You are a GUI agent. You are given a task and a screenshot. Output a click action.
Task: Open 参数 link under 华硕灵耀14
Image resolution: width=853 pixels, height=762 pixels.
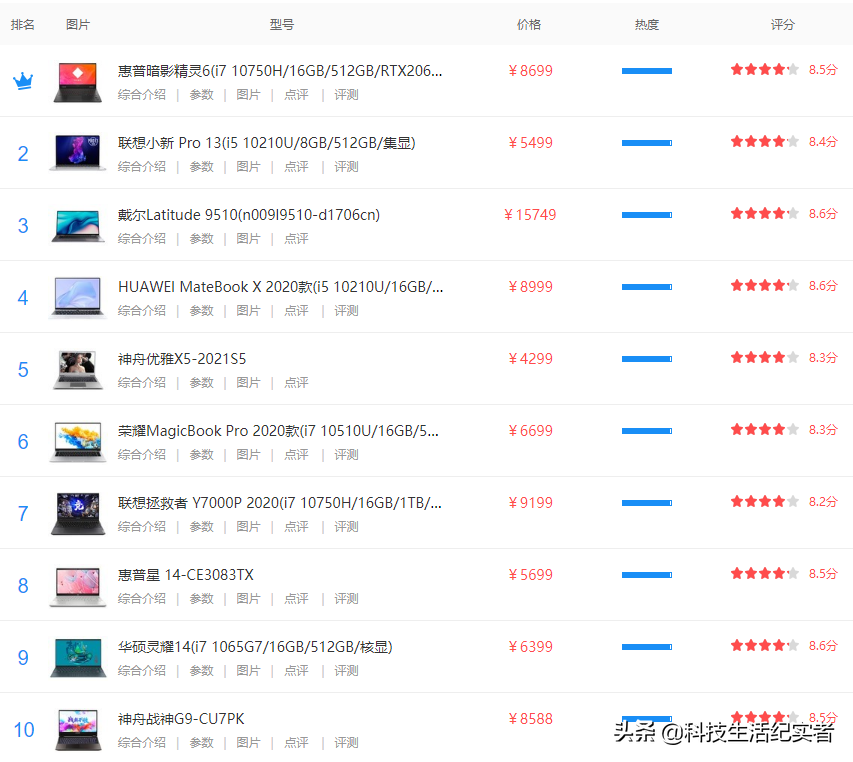click(x=202, y=671)
